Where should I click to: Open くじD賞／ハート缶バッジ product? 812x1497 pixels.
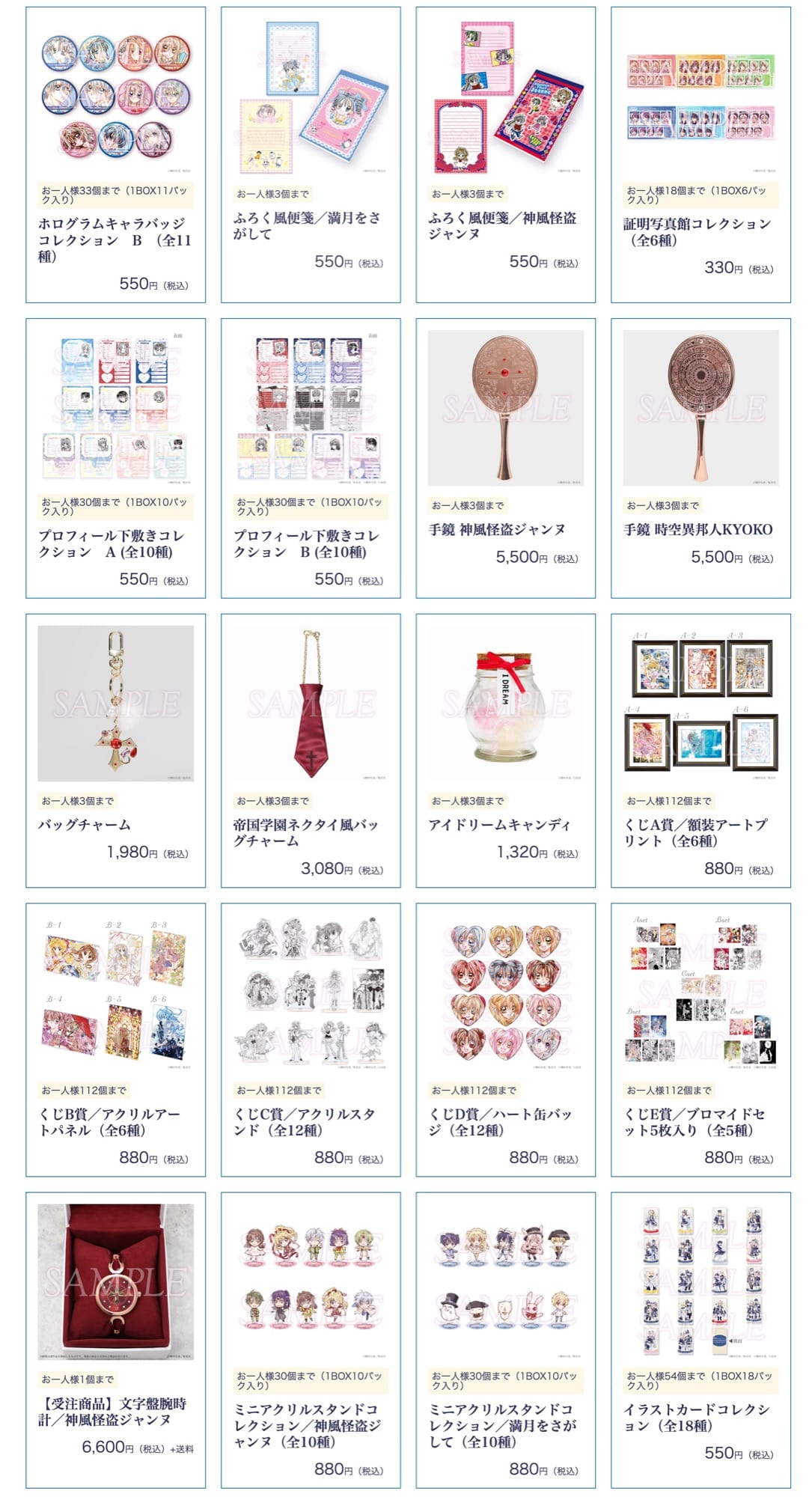click(x=505, y=1122)
